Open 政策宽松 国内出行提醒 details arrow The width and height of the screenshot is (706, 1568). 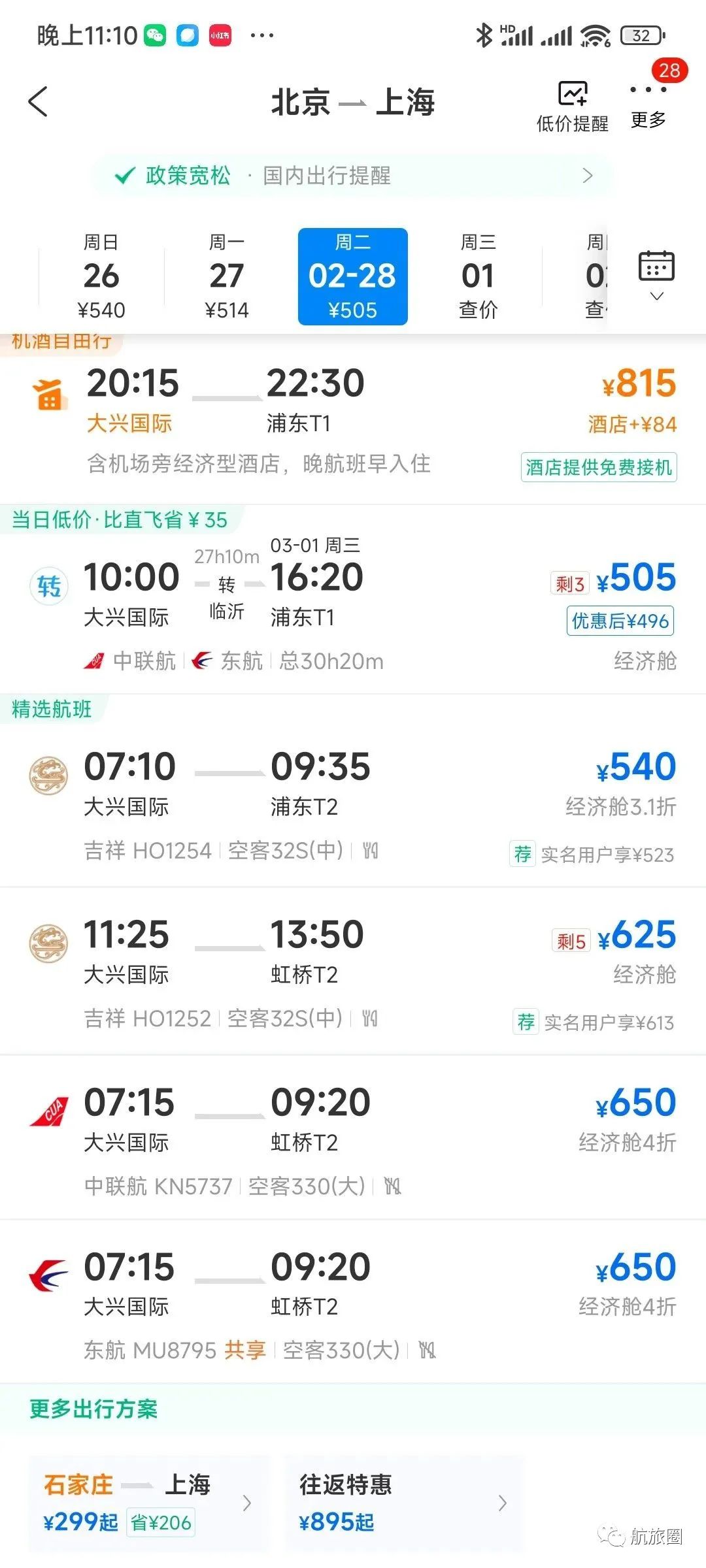click(x=588, y=176)
